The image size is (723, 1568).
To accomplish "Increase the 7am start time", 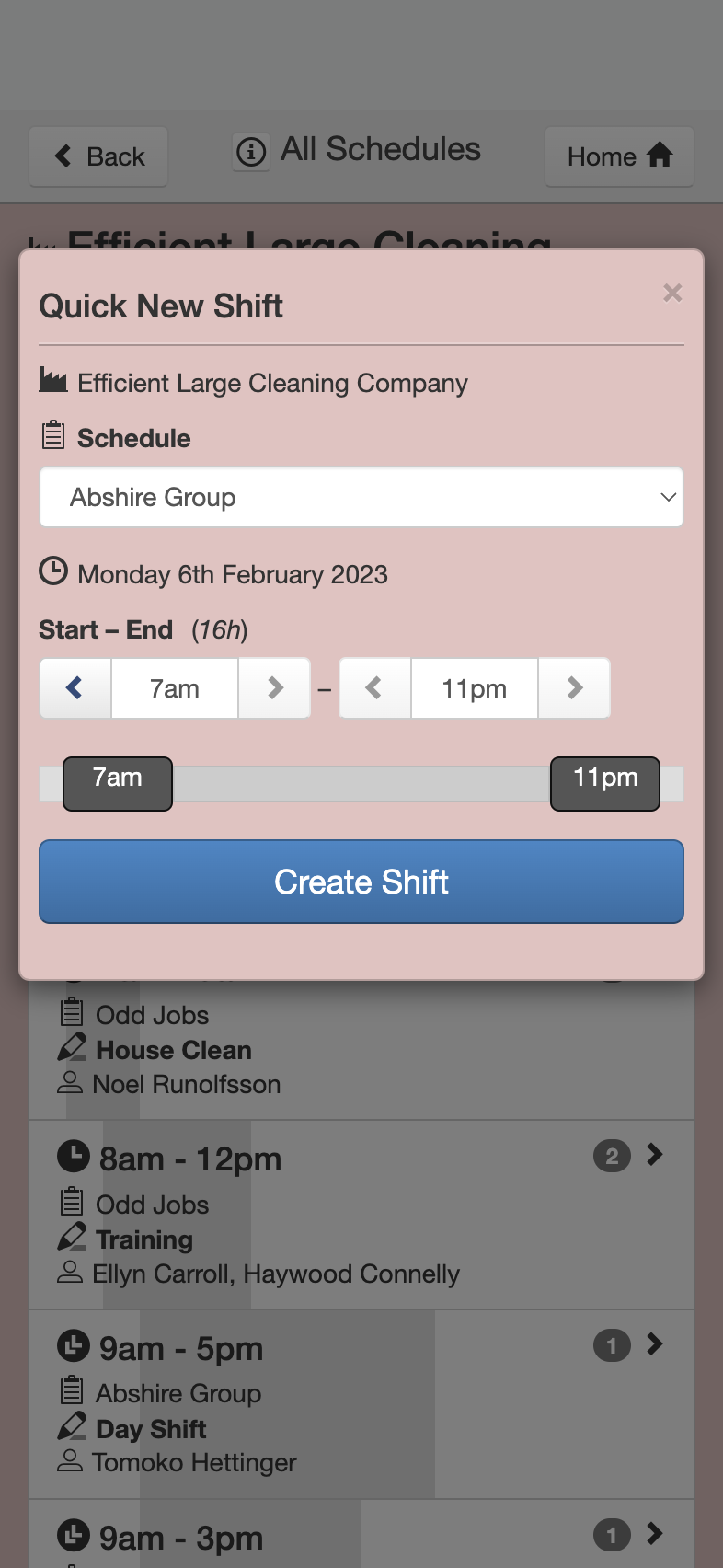I will tap(274, 687).
